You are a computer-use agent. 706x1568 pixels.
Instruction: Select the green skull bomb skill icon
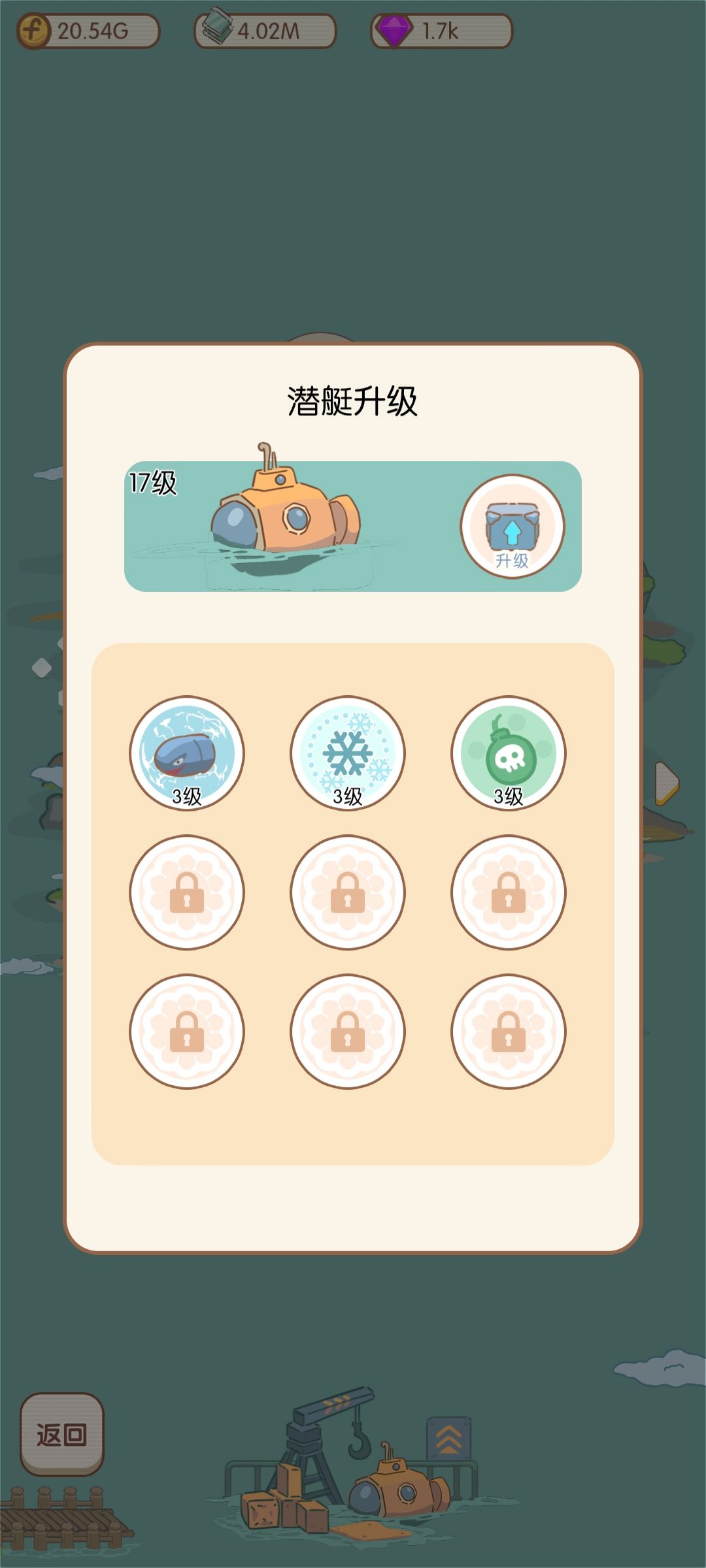coord(508,753)
